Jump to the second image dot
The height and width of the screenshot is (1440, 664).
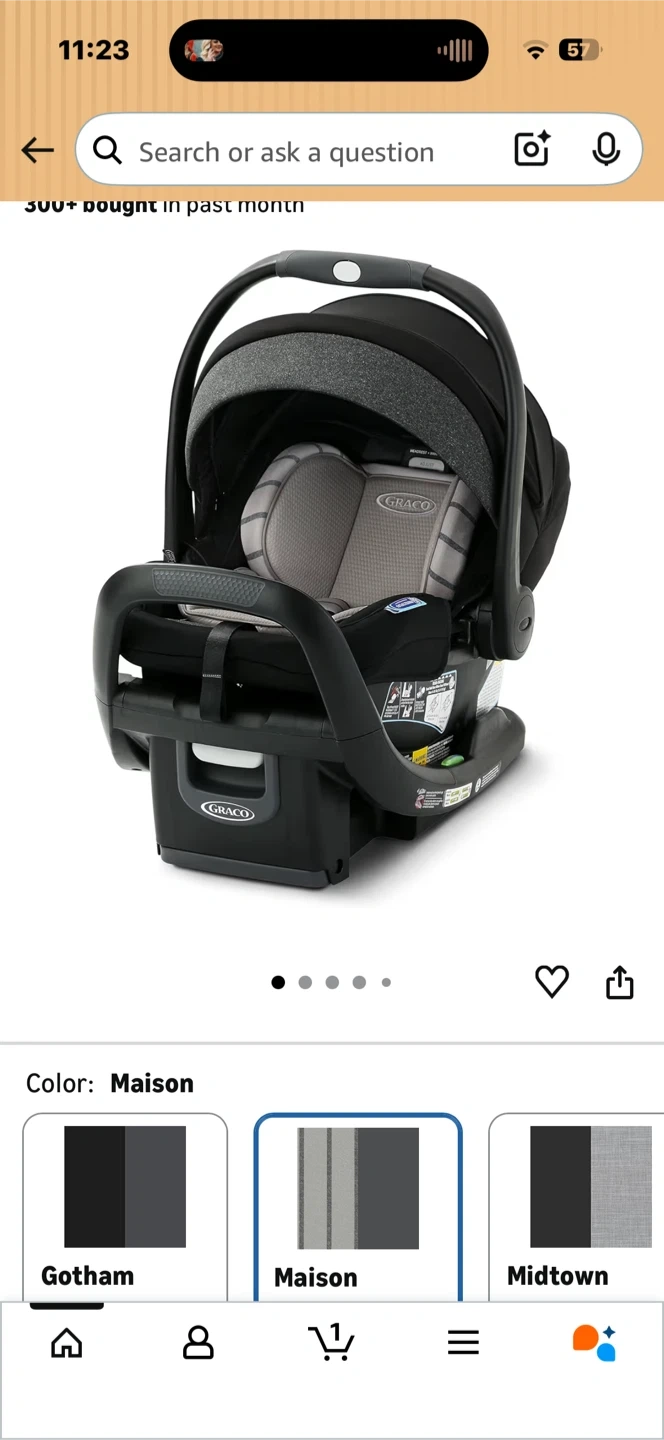(305, 982)
